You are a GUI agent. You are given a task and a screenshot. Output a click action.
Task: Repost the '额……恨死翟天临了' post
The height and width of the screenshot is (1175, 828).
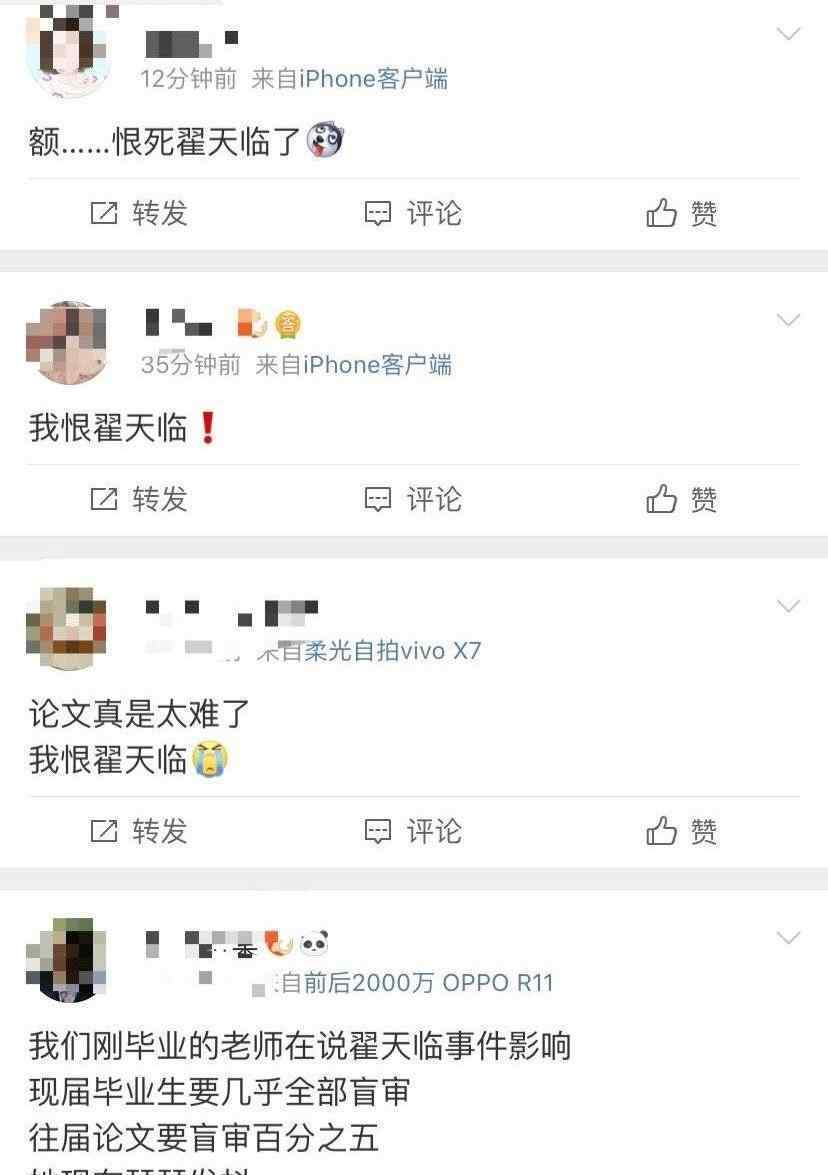(x=139, y=213)
